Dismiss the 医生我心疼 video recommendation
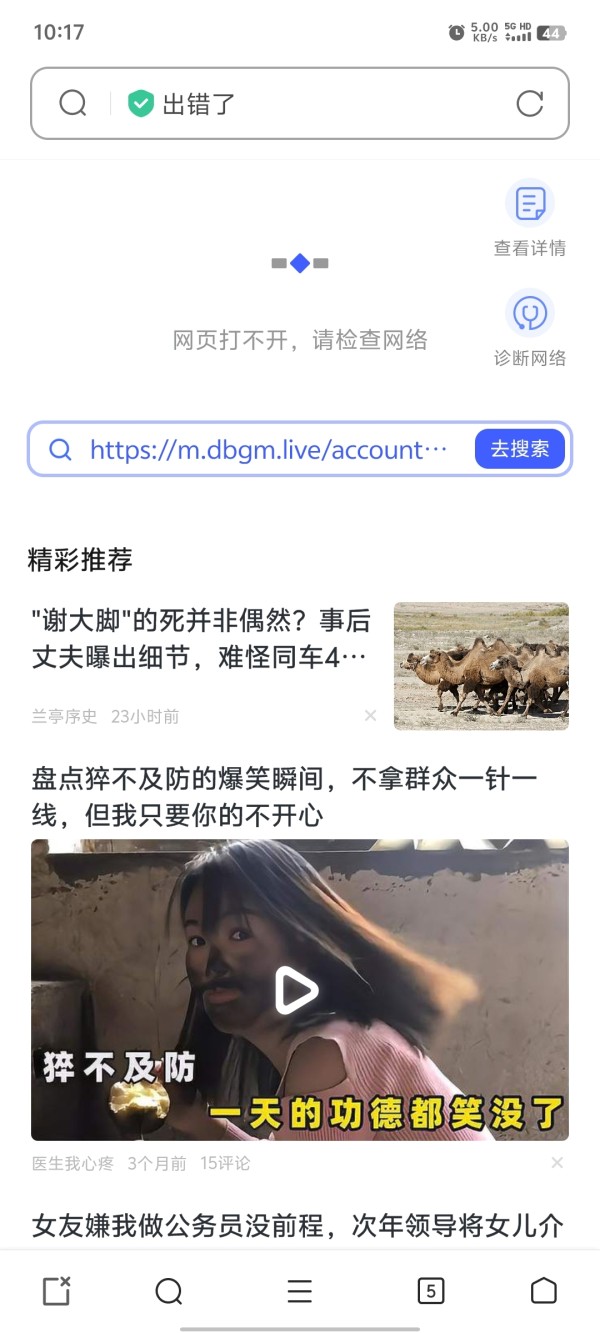The height and width of the screenshot is (1333, 600). (557, 1163)
